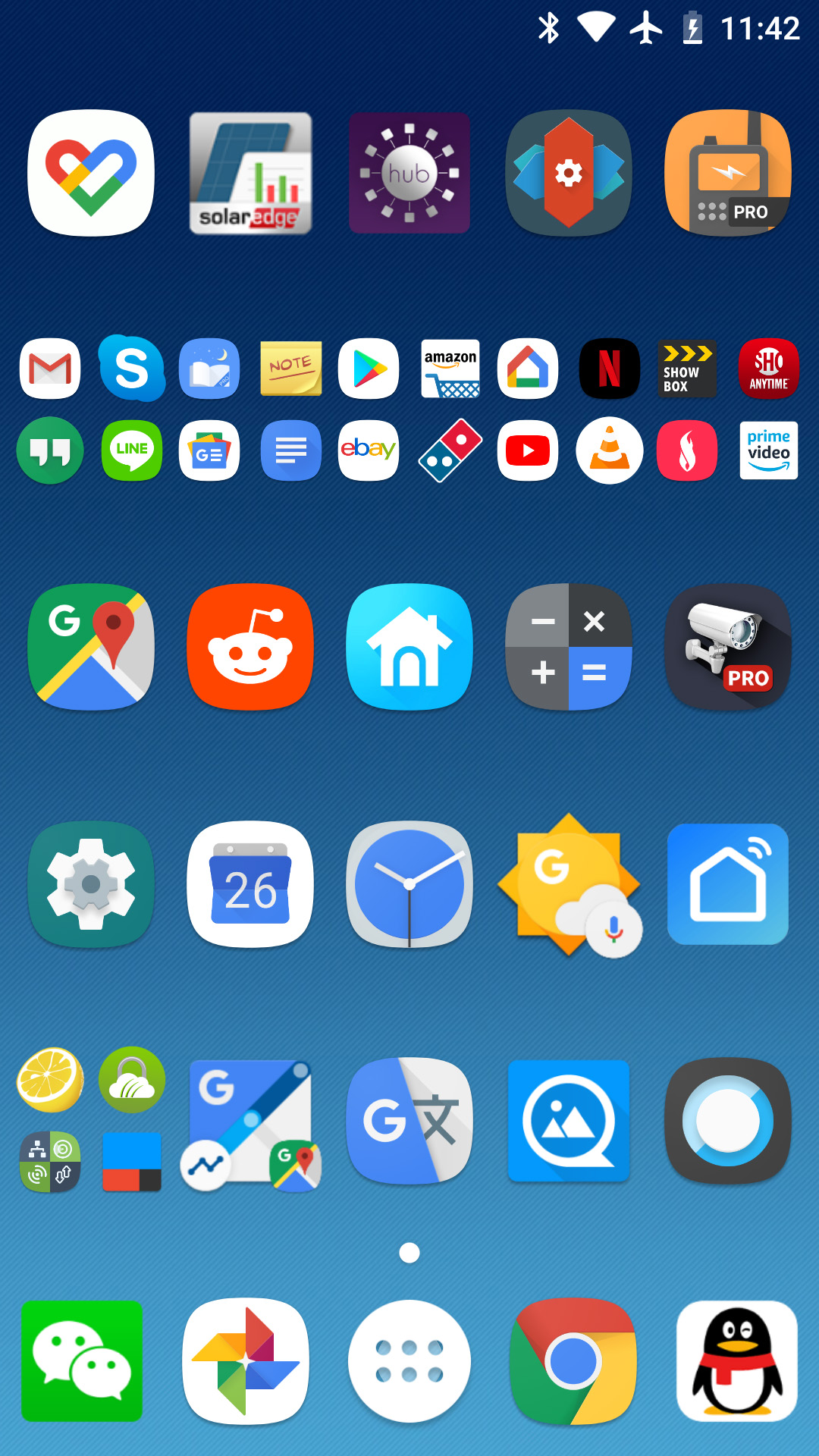
Task: Open Prime Video
Action: pos(769,450)
